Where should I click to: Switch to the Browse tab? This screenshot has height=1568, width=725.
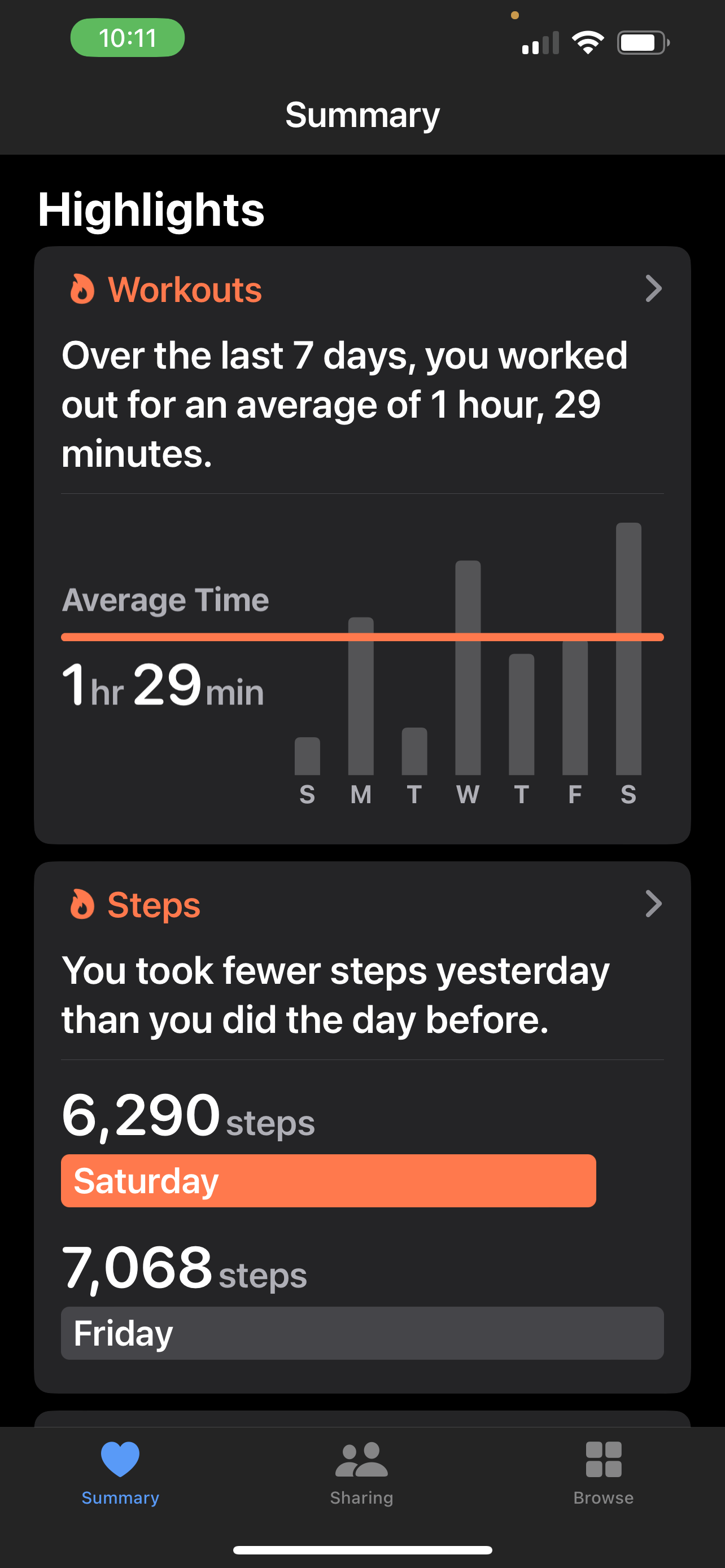[602, 1471]
